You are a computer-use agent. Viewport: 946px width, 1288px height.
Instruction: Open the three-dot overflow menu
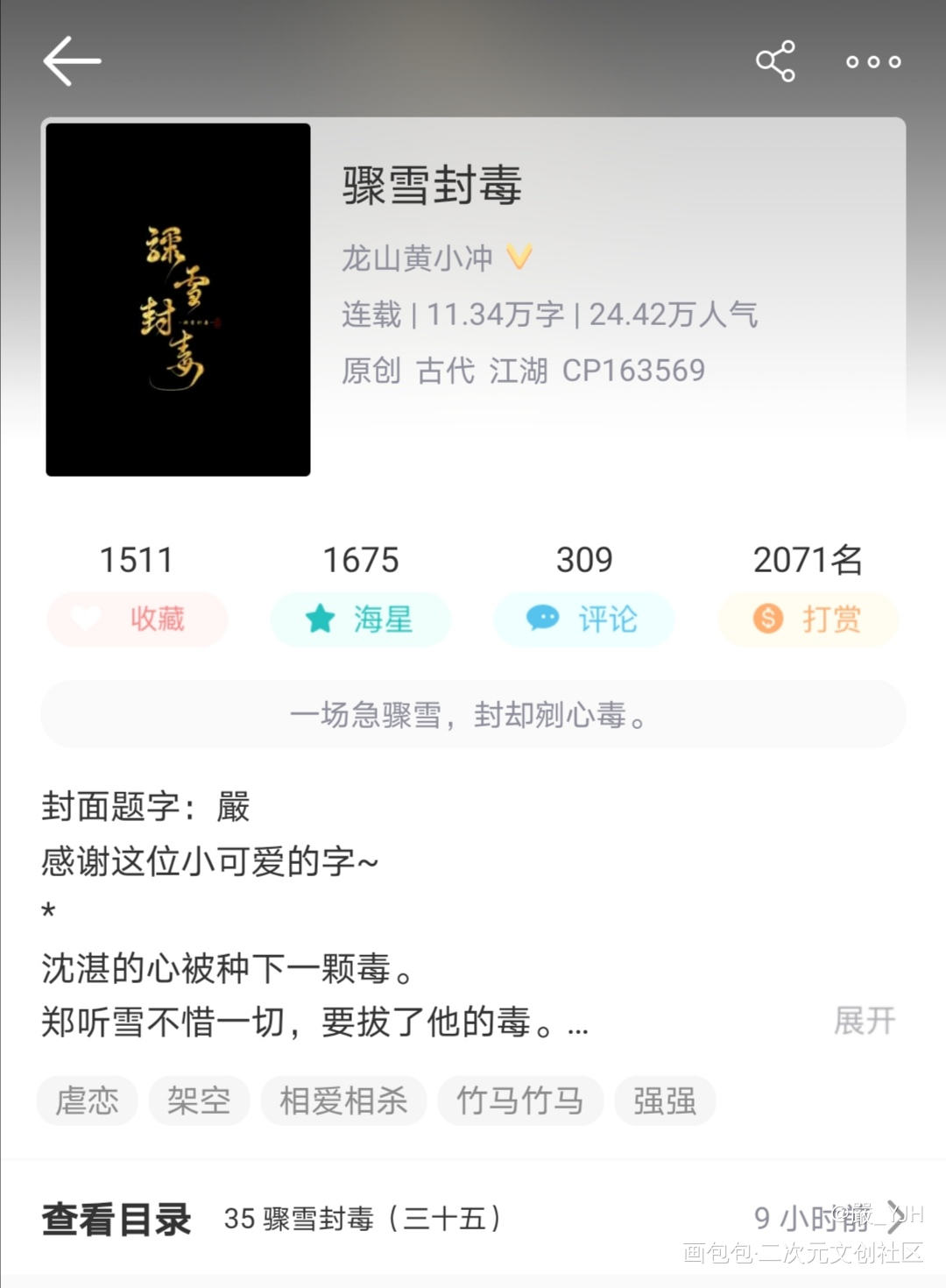pos(872,61)
